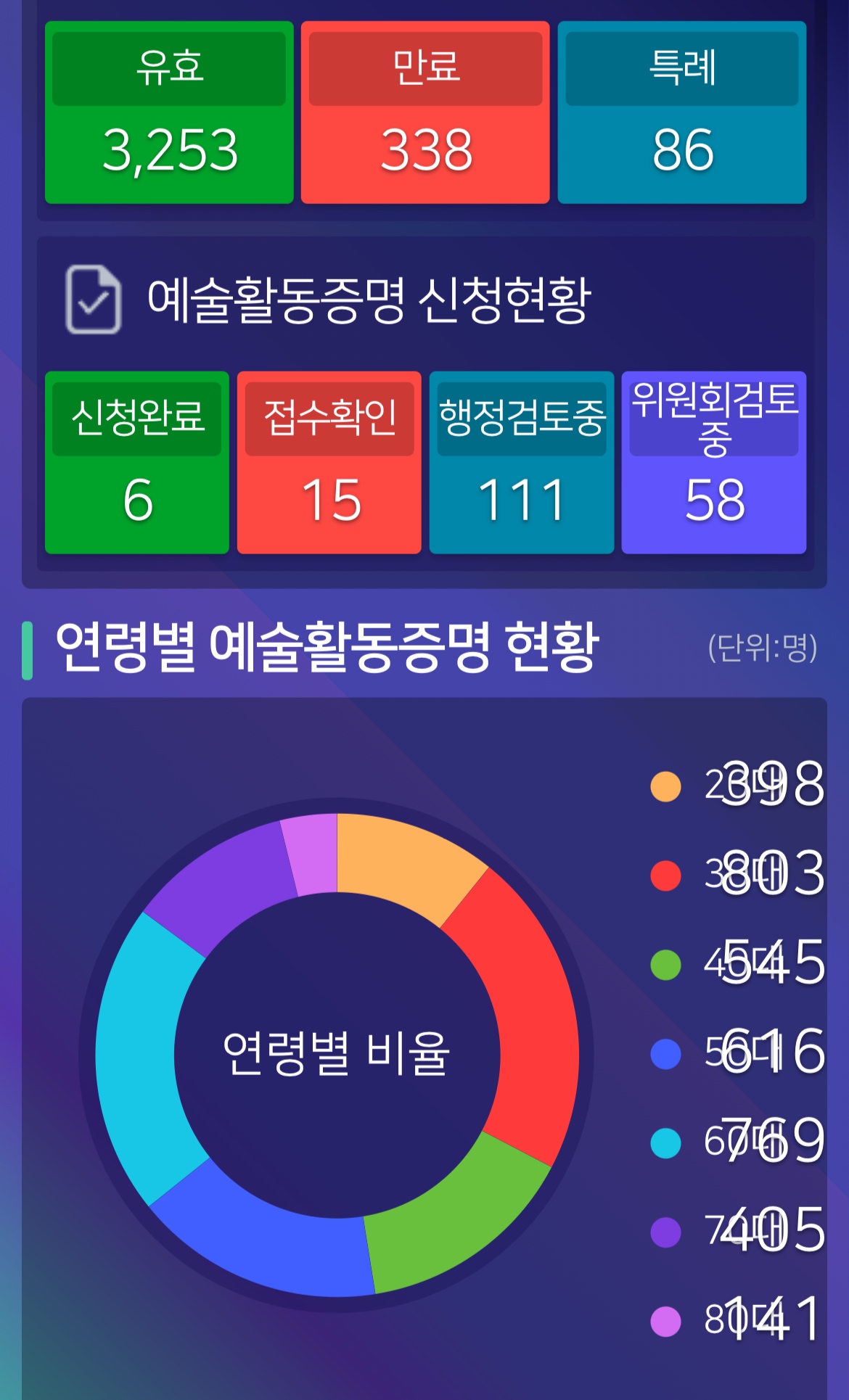This screenshot has height=1400, width=849.
Task: Toggle the 80대 legend item in the age chart
Action: [x=733, y=1321]
